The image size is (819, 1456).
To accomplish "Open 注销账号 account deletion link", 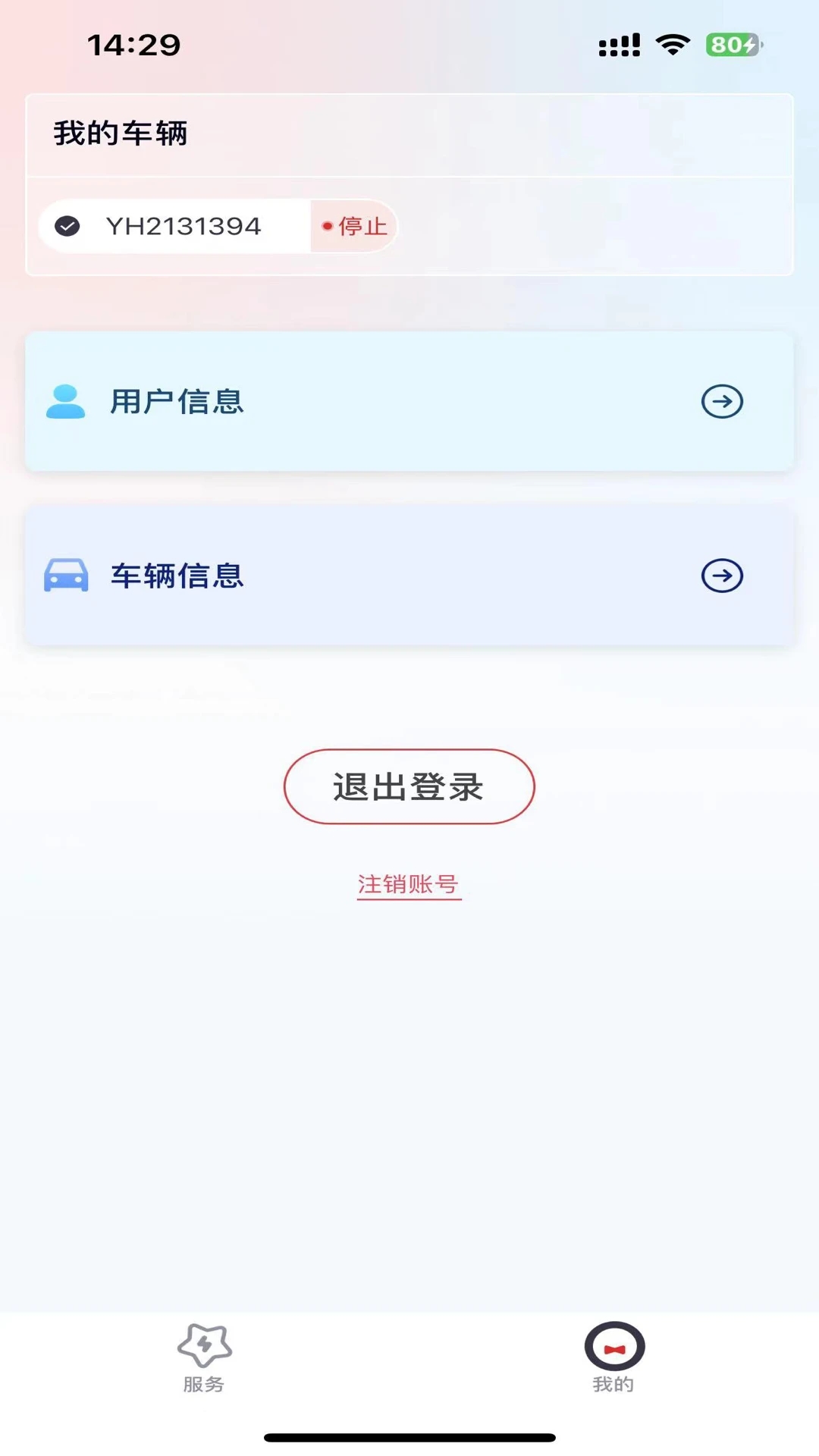I will point(409,884).
